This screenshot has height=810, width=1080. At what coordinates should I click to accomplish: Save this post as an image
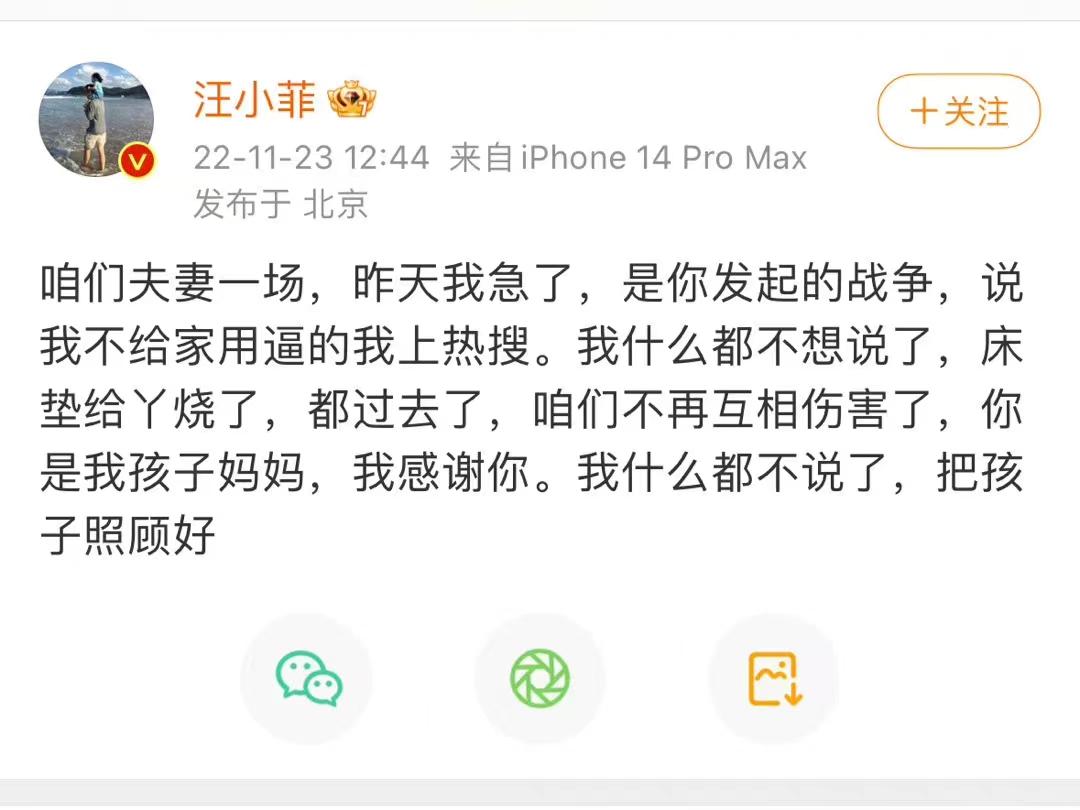774,678
